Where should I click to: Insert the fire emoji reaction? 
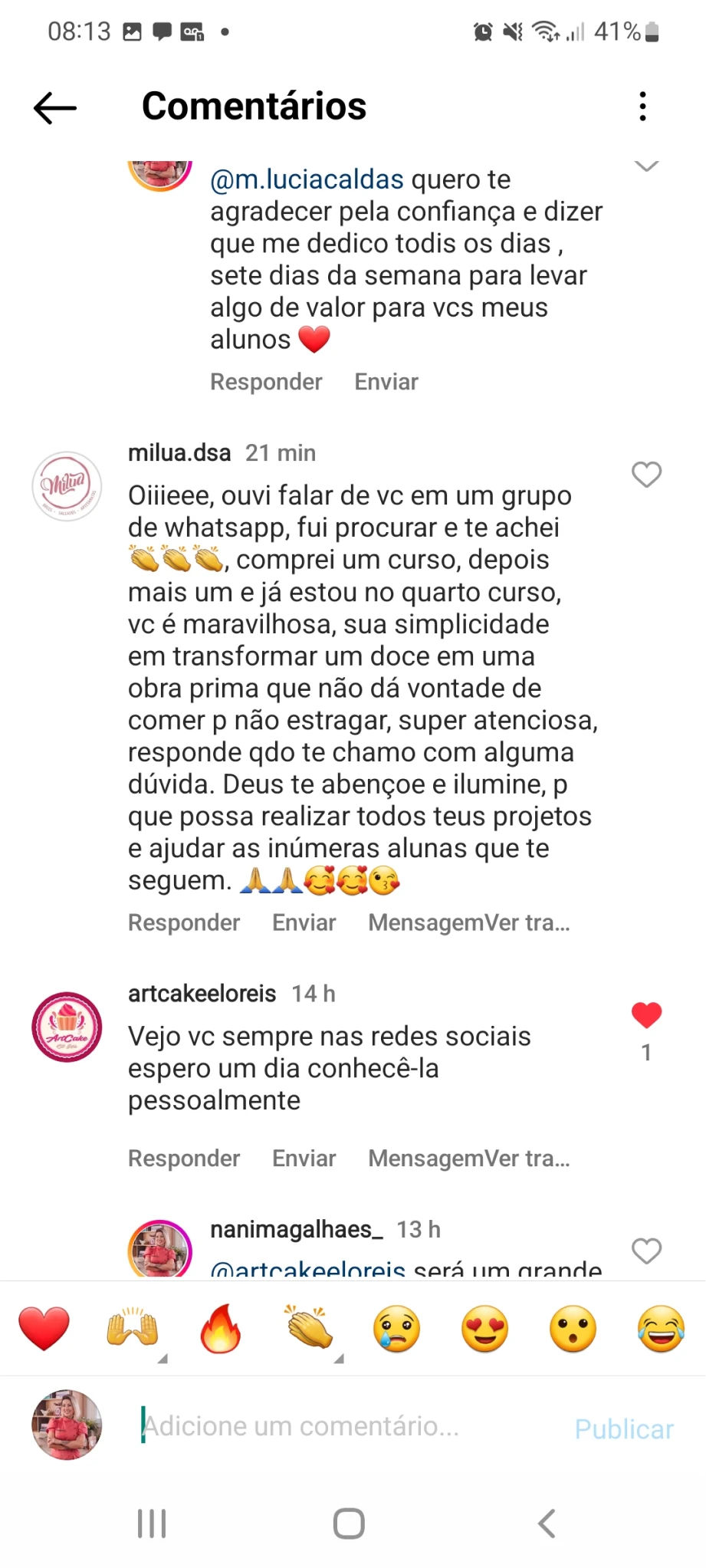click(221, 1329)
